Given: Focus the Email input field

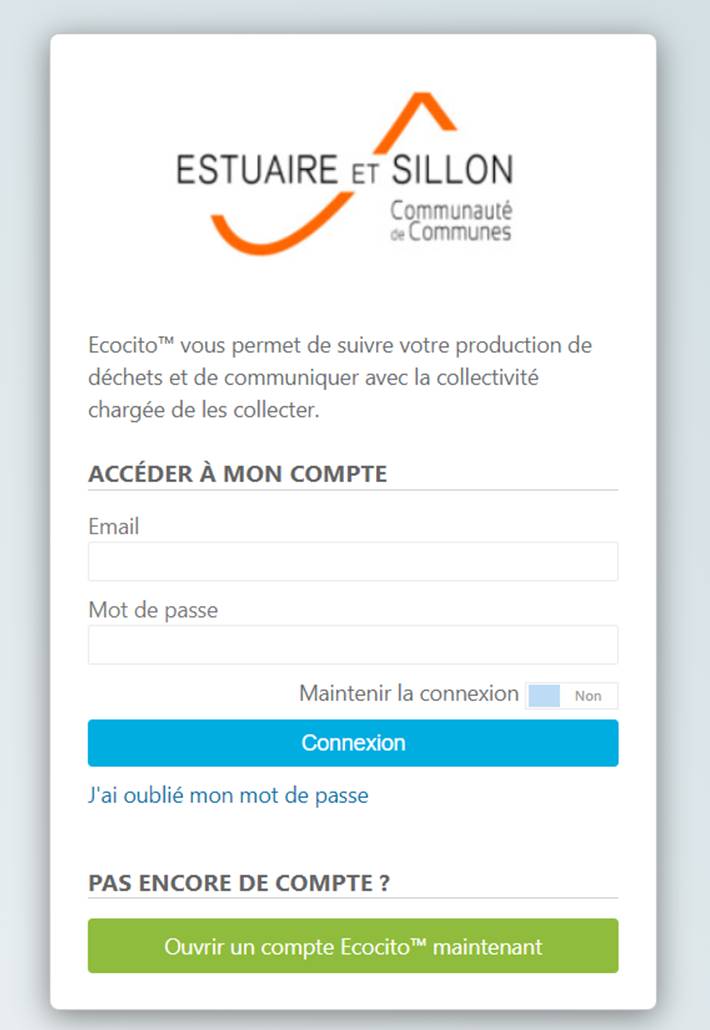Looking at the screenshot, I should point(352,561).
